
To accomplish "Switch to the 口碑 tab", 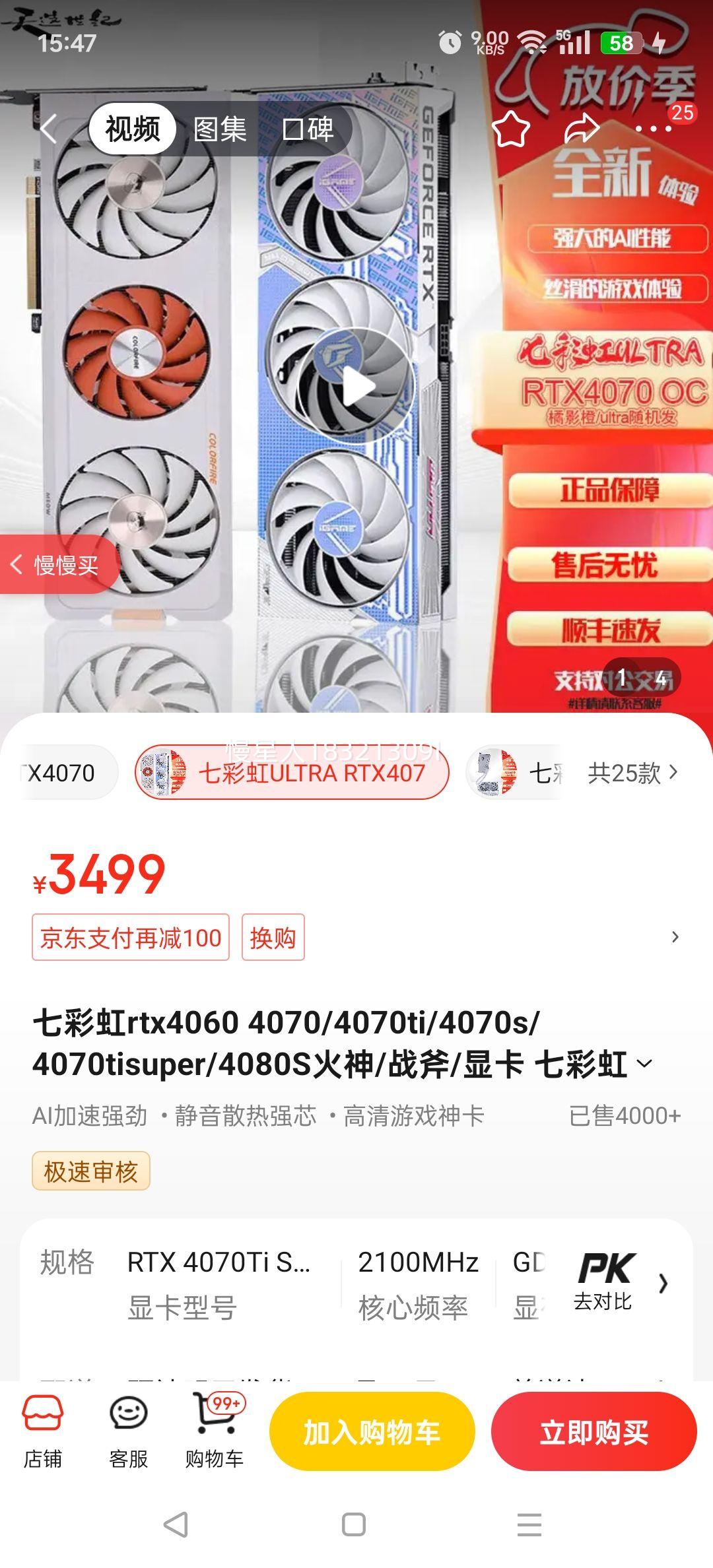I will 308,129.
